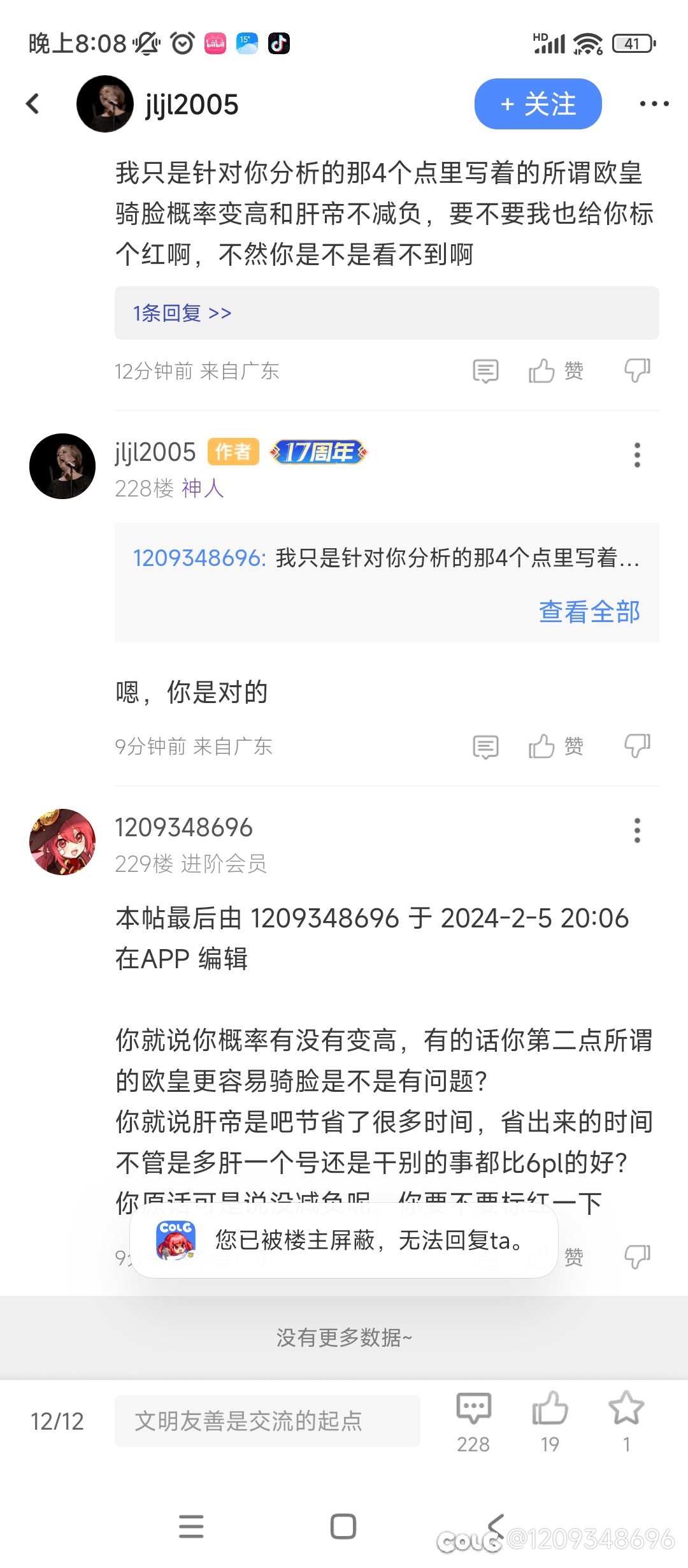Reply to the 228楼 comment
The image size is (688, 1568).
point(485,746)
